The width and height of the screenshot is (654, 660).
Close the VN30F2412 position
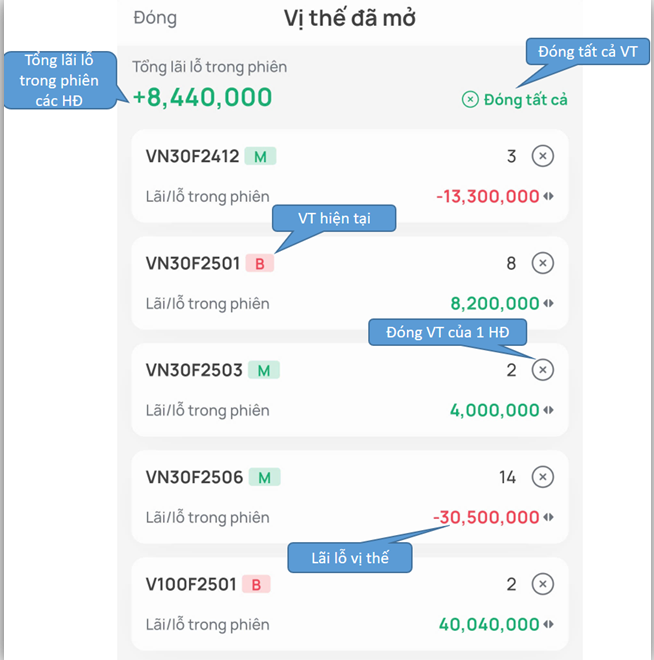point(542,156)
